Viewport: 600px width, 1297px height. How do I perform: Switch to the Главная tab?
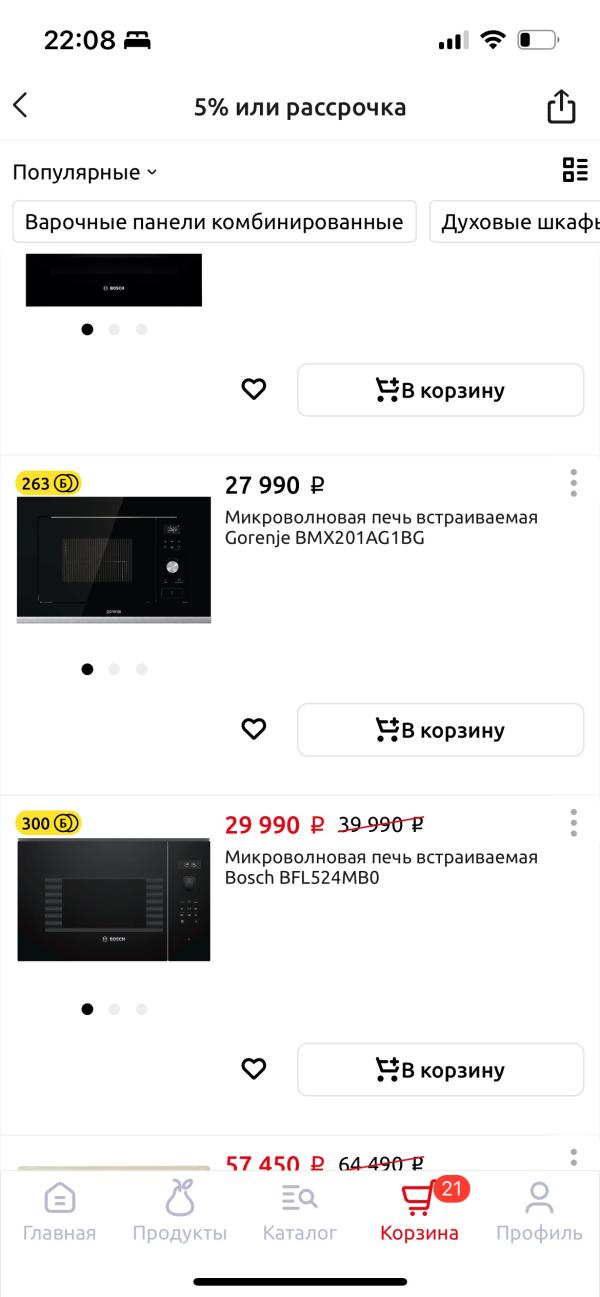click(x=59, y=1212)
